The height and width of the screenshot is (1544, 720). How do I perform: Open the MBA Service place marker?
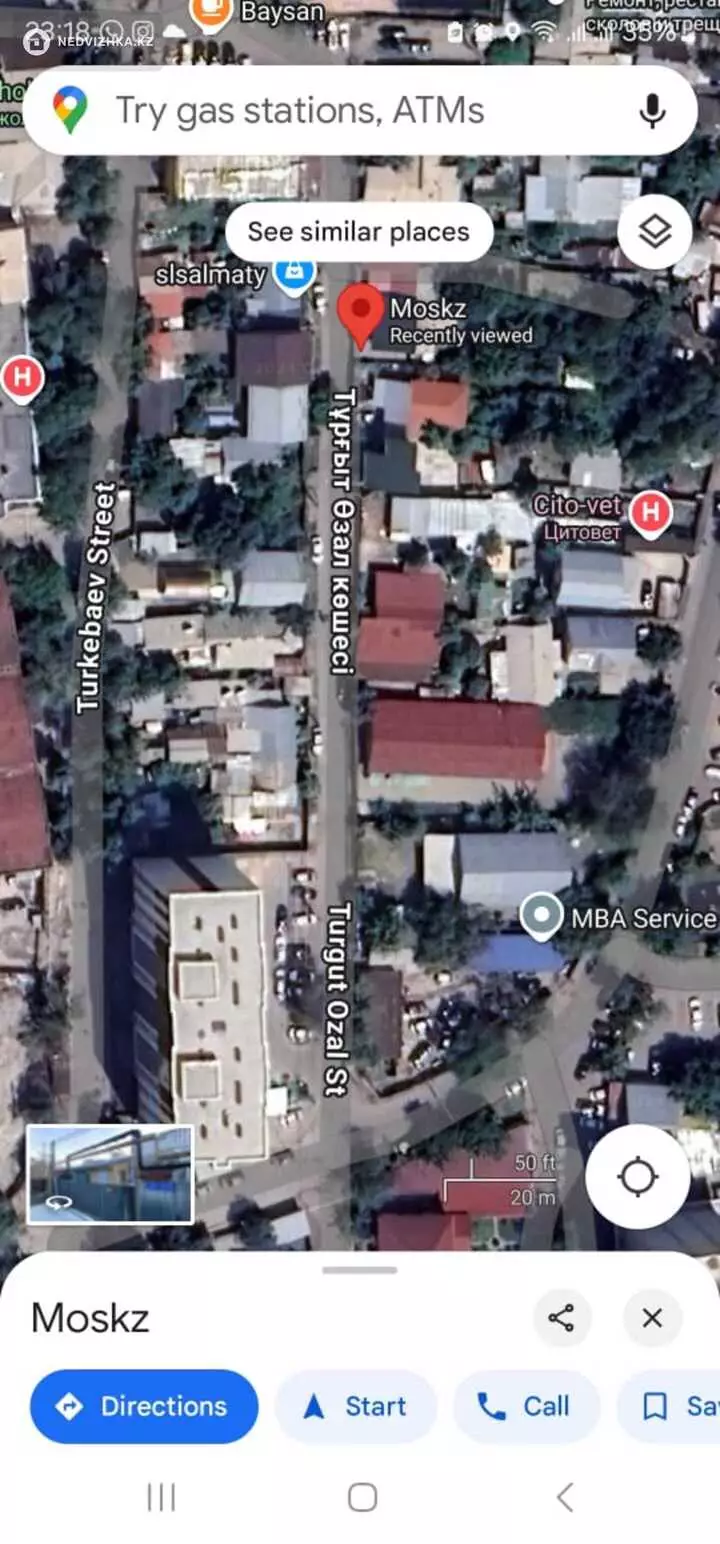(x=542, y=916)
